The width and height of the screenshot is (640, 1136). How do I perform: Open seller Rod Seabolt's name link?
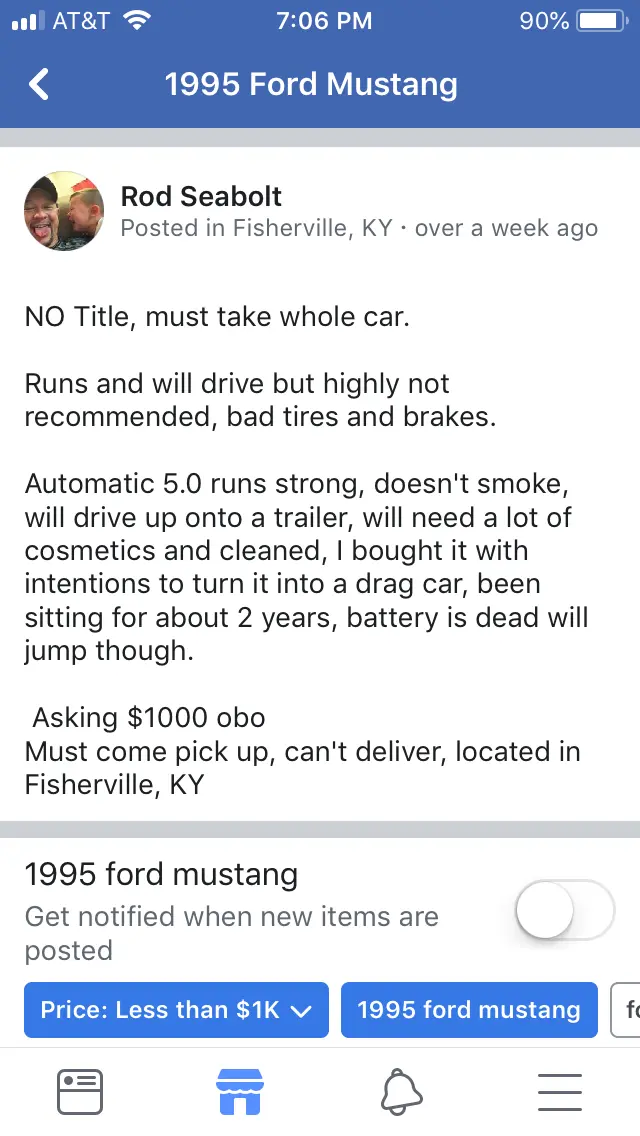coord(201,196)
